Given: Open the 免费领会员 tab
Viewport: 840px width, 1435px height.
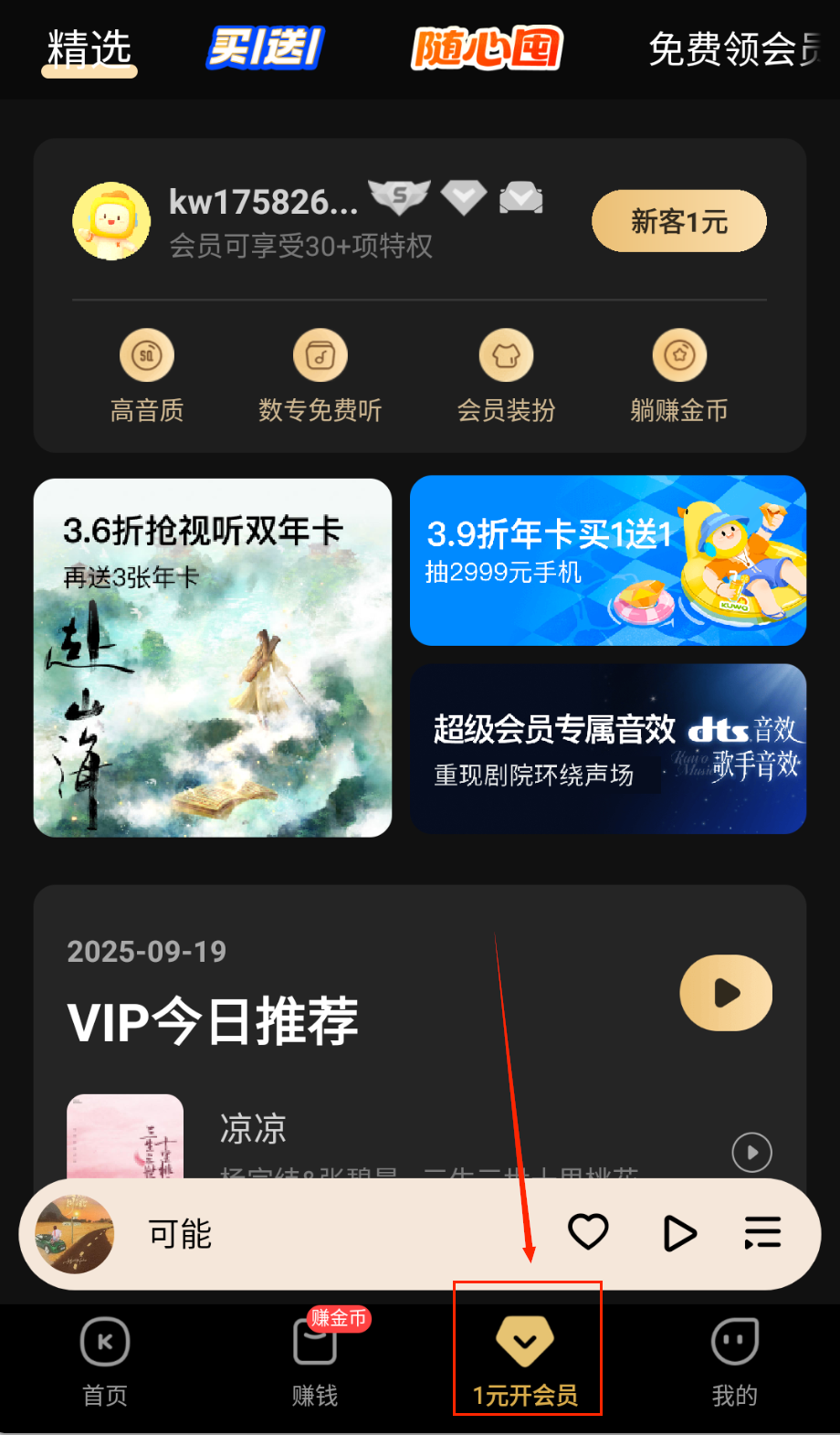Looking at the screenshot, I should point(735,49).
